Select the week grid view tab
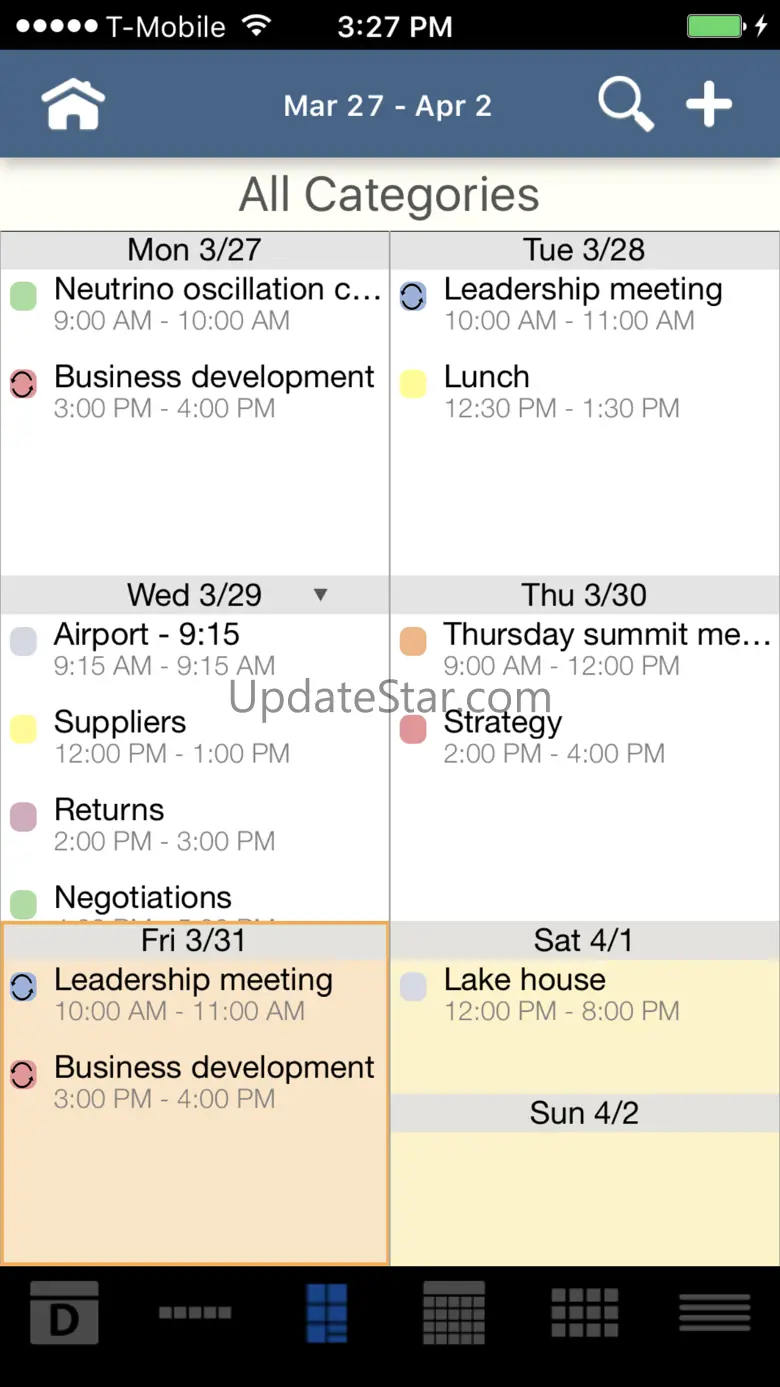Viewport: 780px width, 1387px height. click(x=326, y=1312)
